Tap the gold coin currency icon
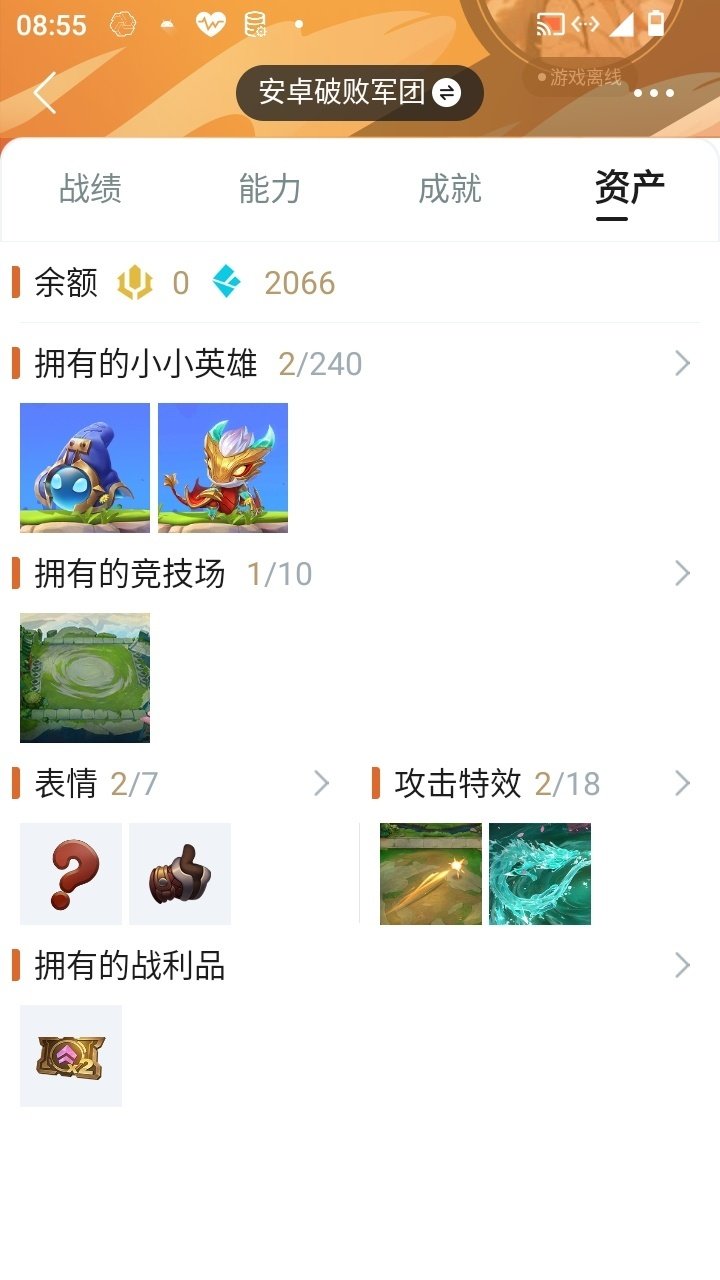Screen dimensions: 720x1280 click(x=134, y=283)
